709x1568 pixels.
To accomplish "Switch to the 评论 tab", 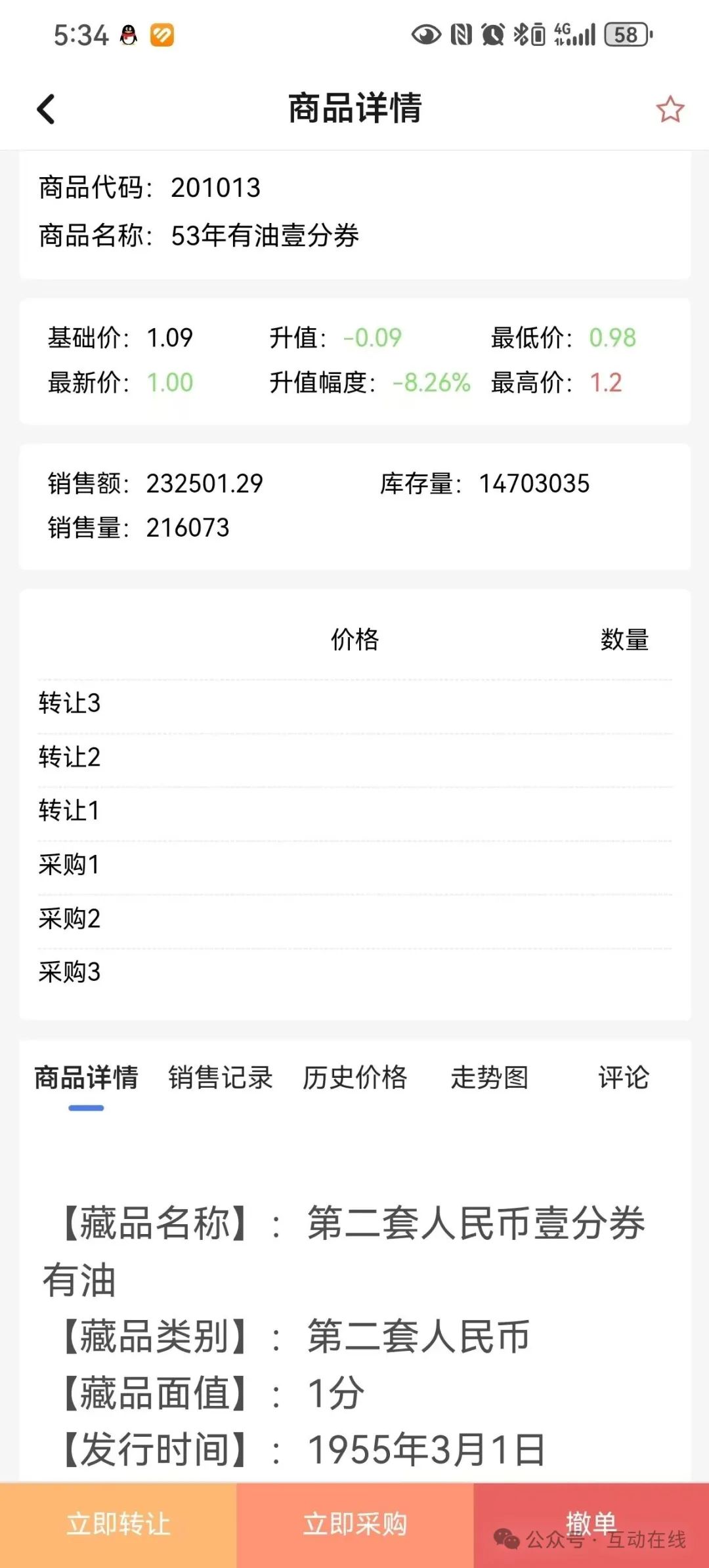I will tap(624, 1077).
